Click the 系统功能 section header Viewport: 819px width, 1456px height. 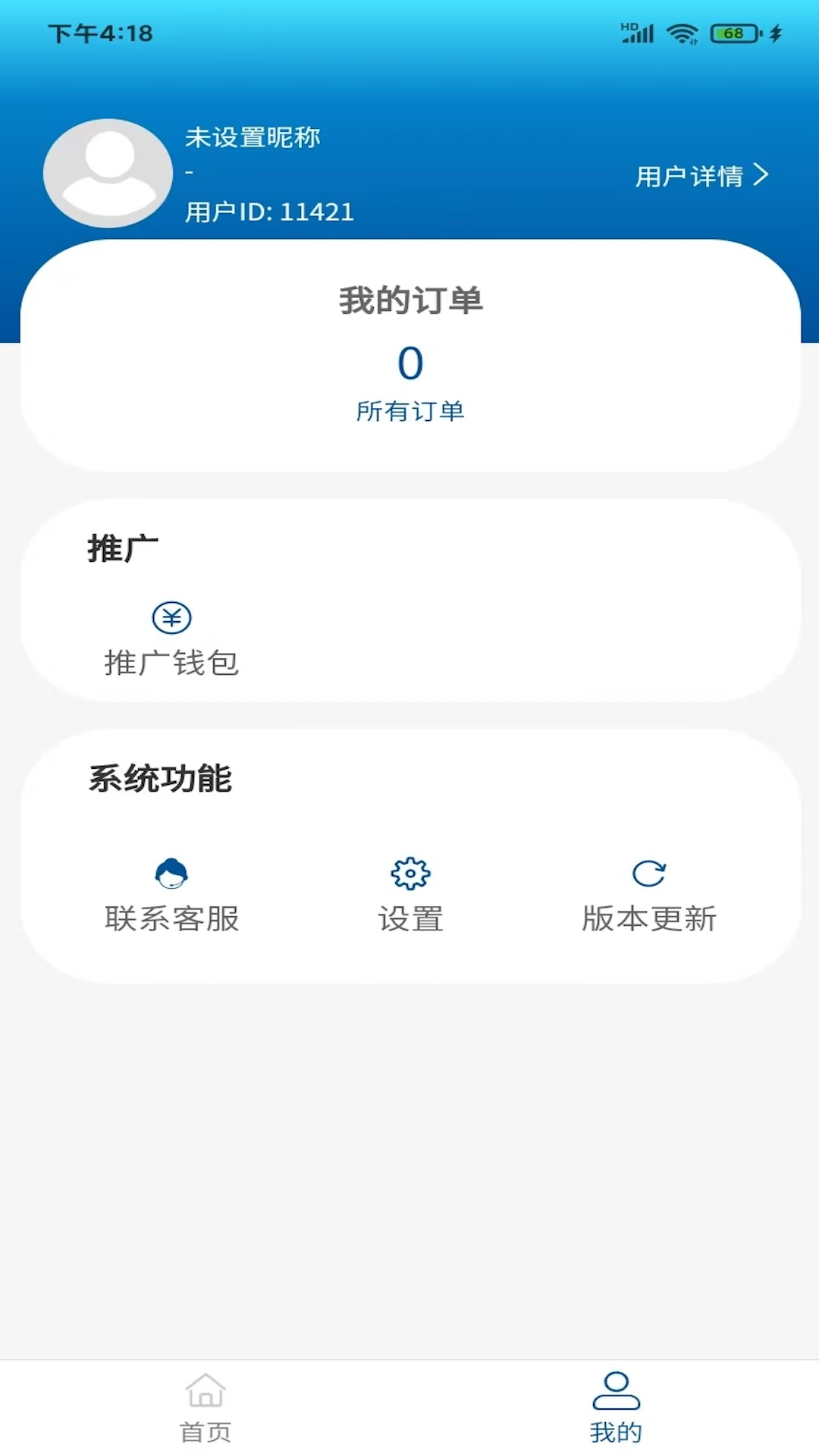161,776
